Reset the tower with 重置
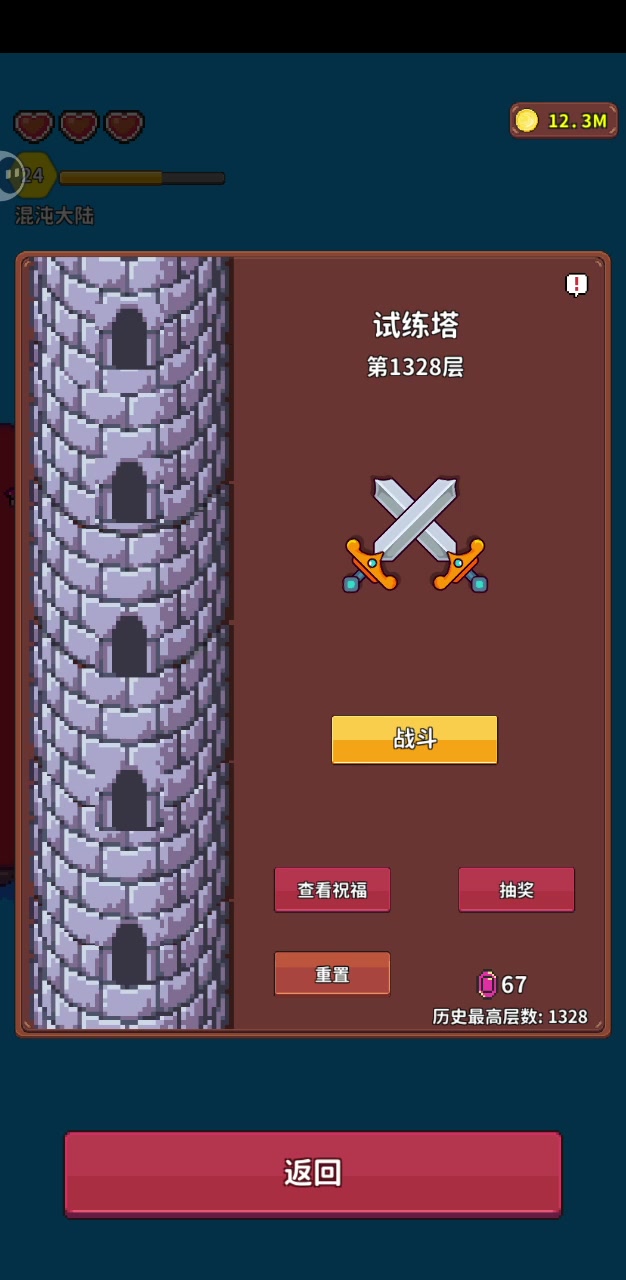 point(332,973)
